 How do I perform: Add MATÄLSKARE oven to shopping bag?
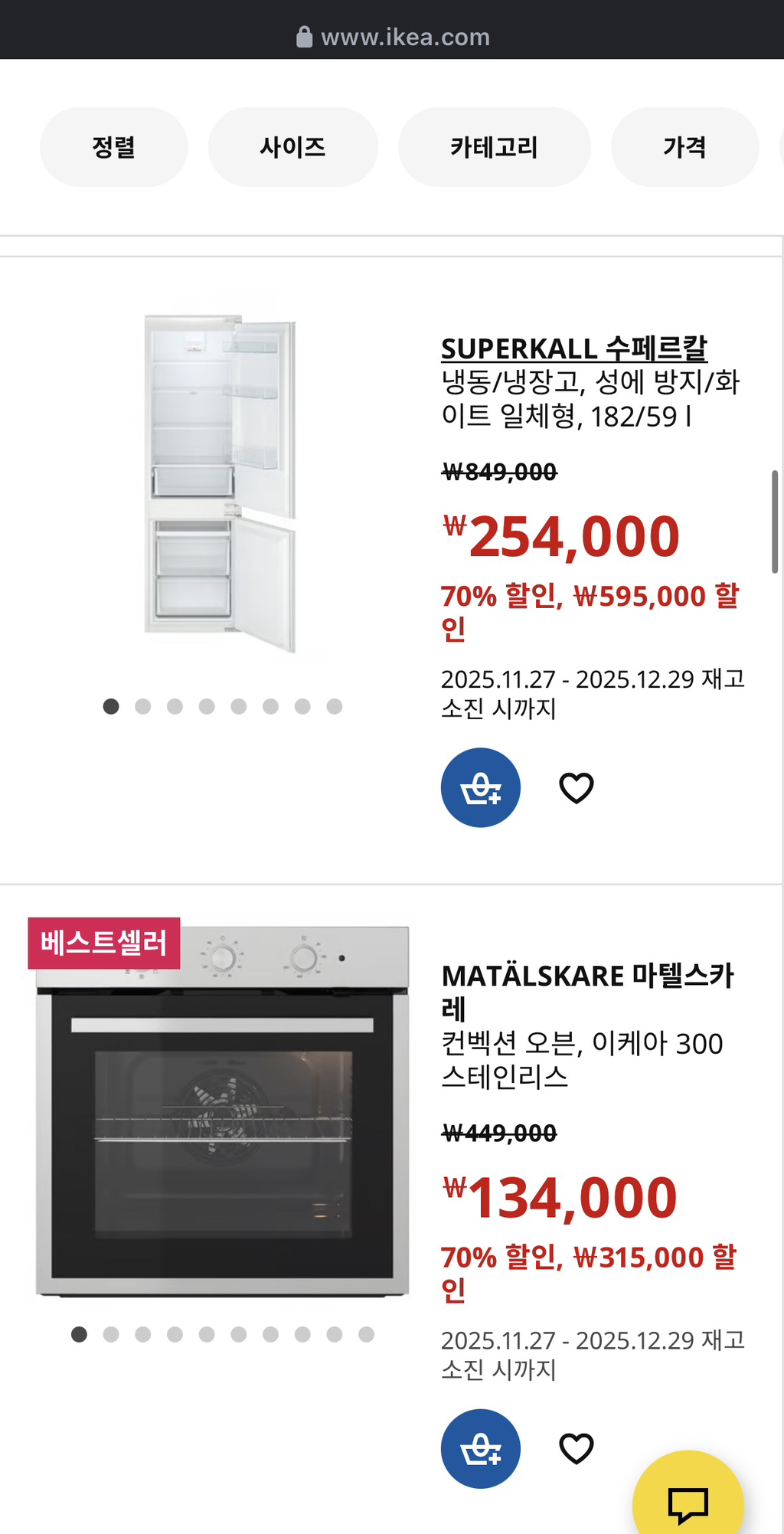click(481, 1449)
